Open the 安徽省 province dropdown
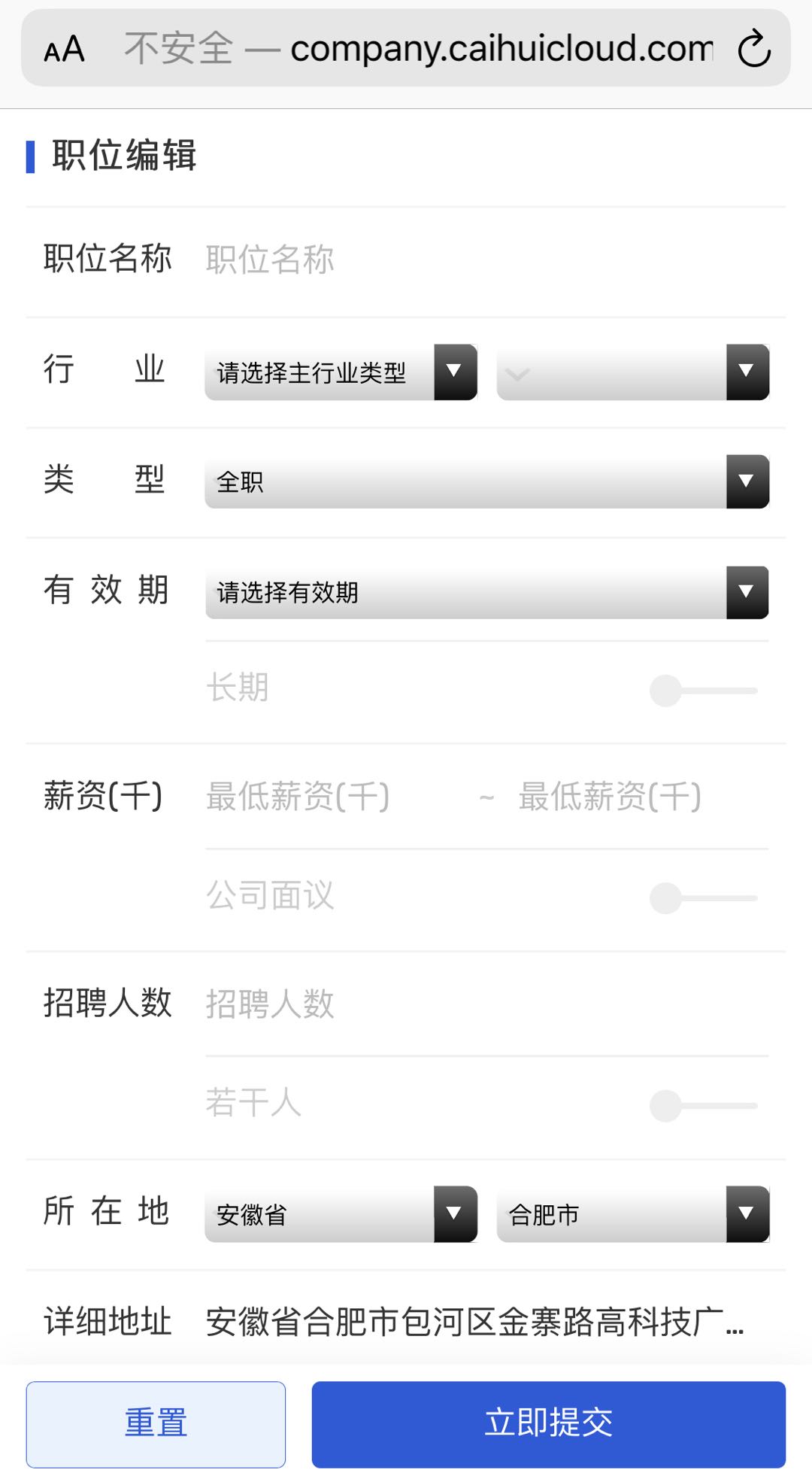Screen dimensions: 812x1479 [341, 1214]
